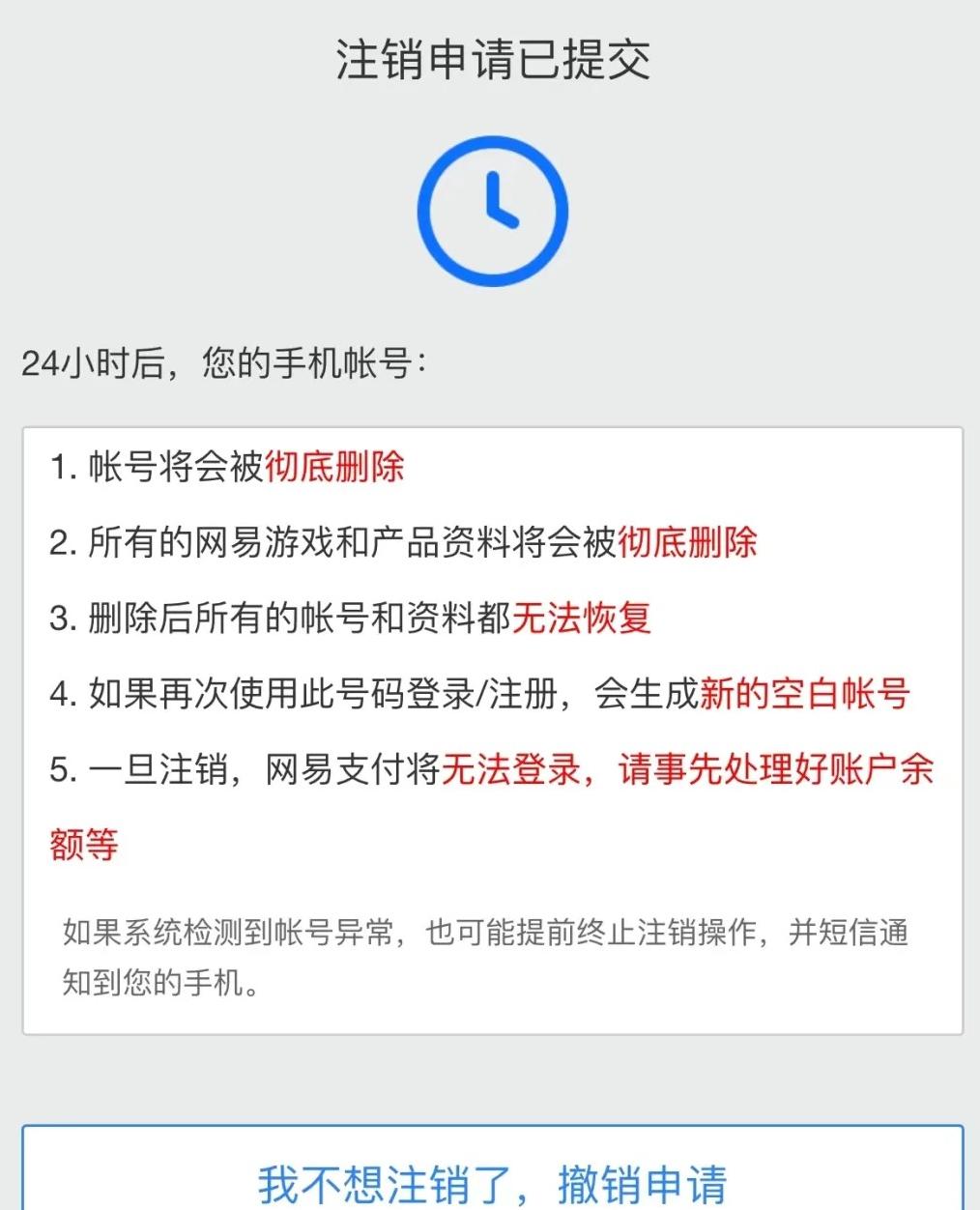
Task: Click the page title 注销申请已提交
Action: click(491, 58)
